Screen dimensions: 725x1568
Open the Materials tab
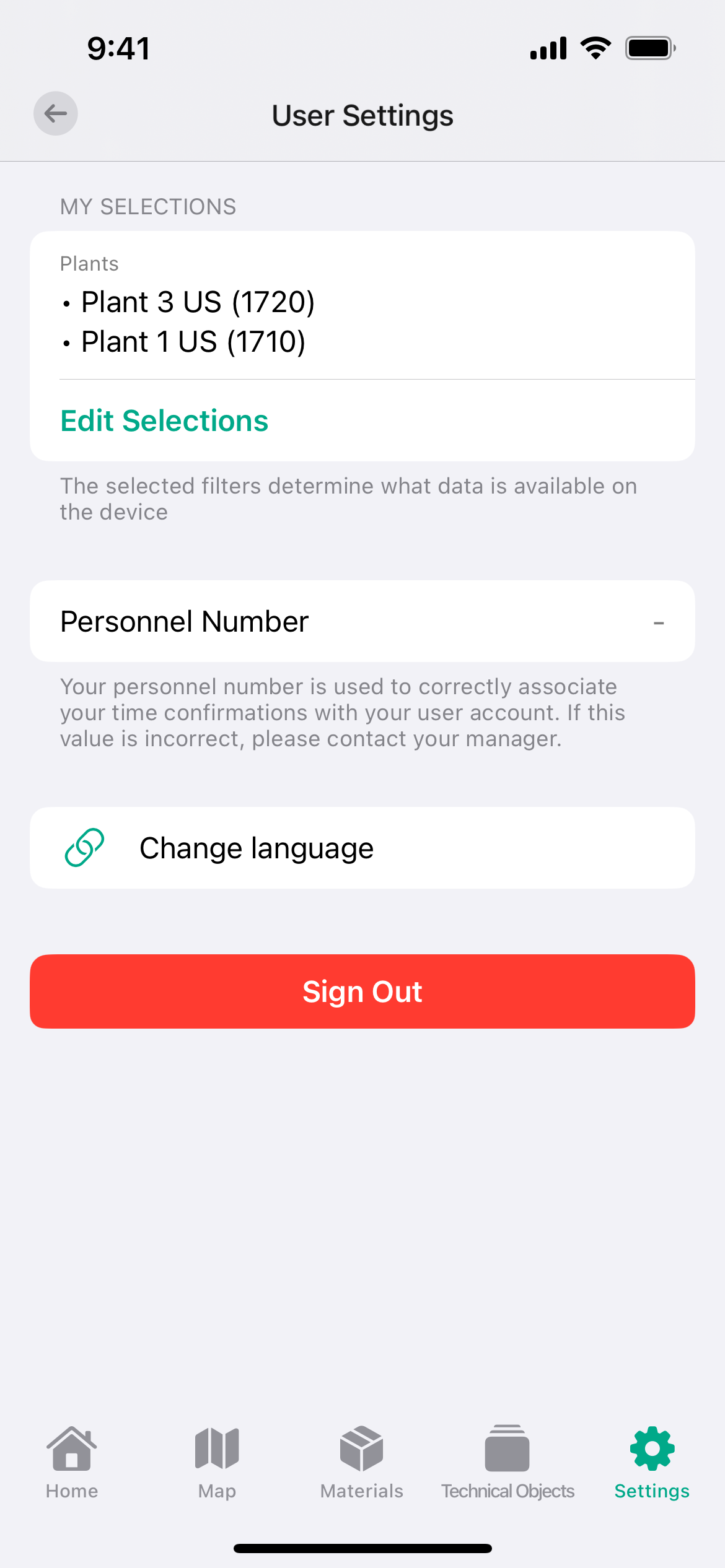[x=362, y=1463]
